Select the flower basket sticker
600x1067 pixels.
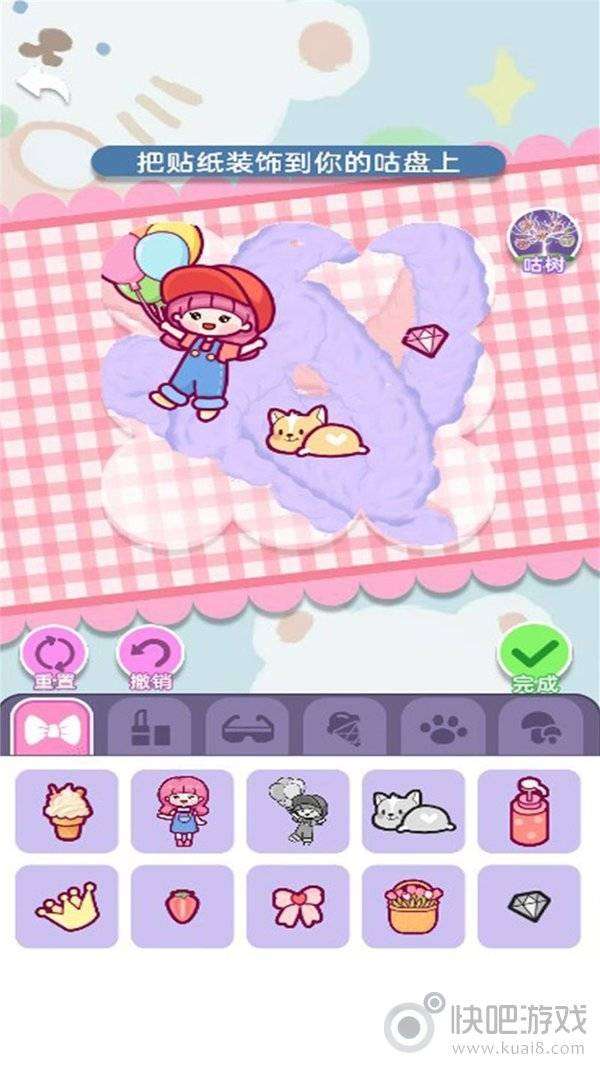[413, 906]
